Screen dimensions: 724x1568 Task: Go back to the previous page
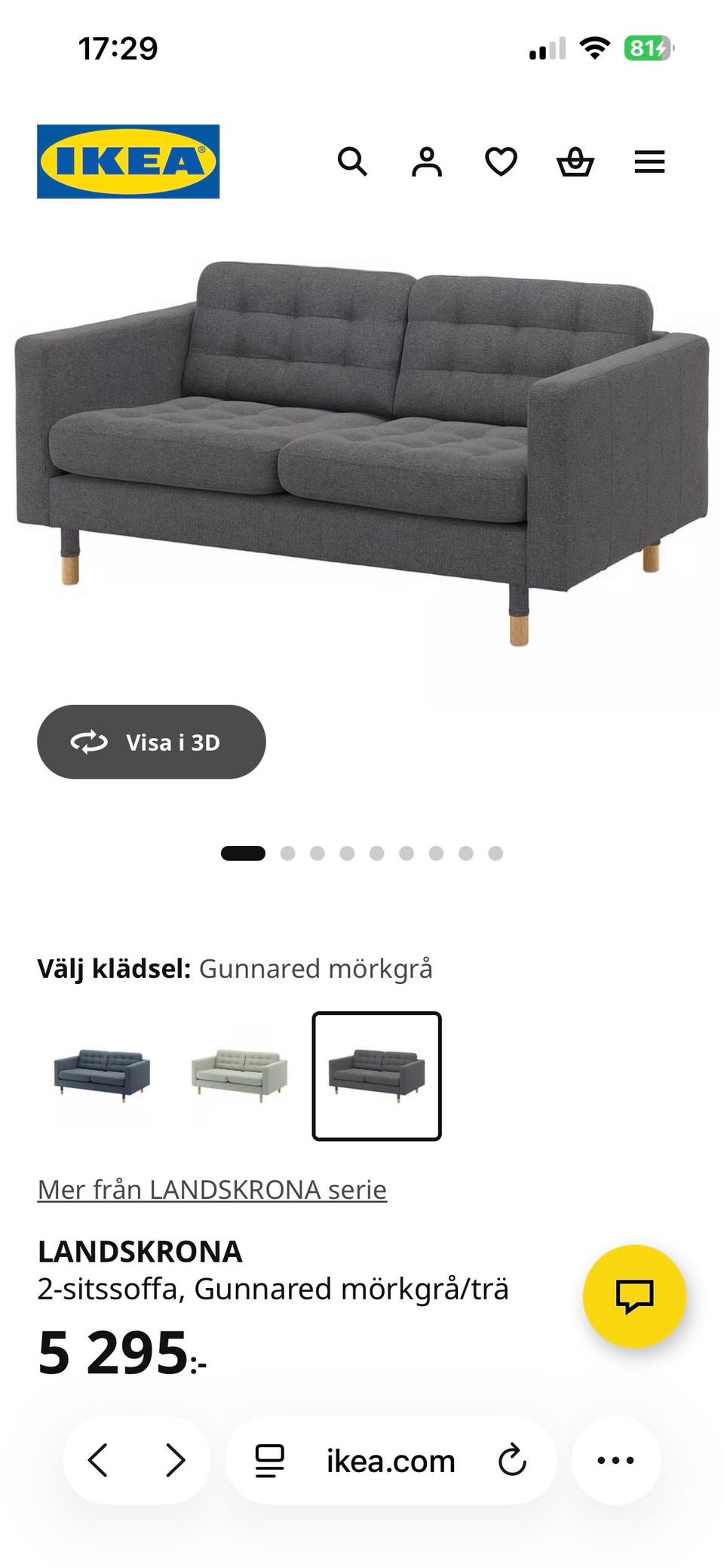[98, 1459]
